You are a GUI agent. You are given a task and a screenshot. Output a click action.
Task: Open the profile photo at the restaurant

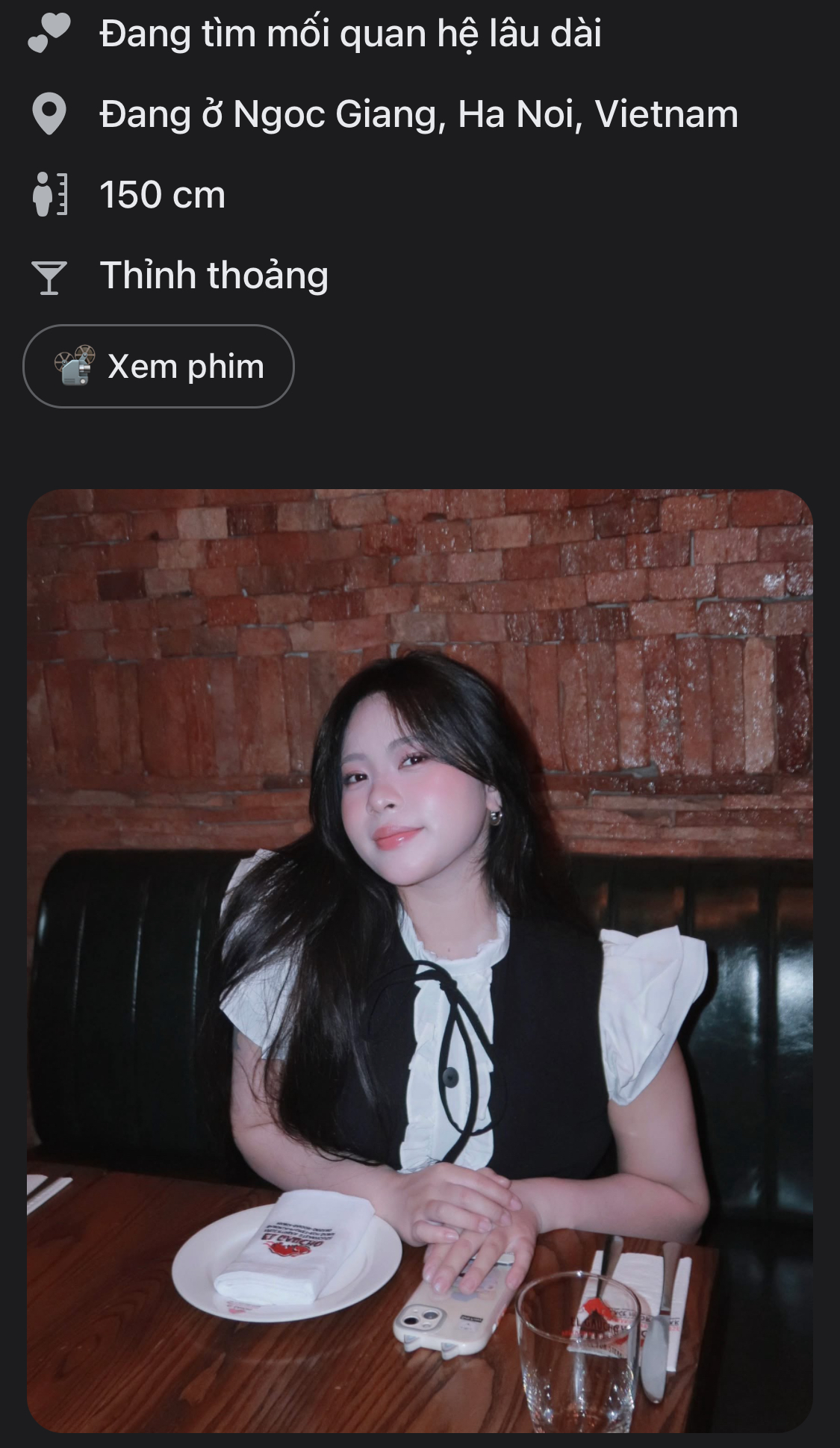point(420,960)
